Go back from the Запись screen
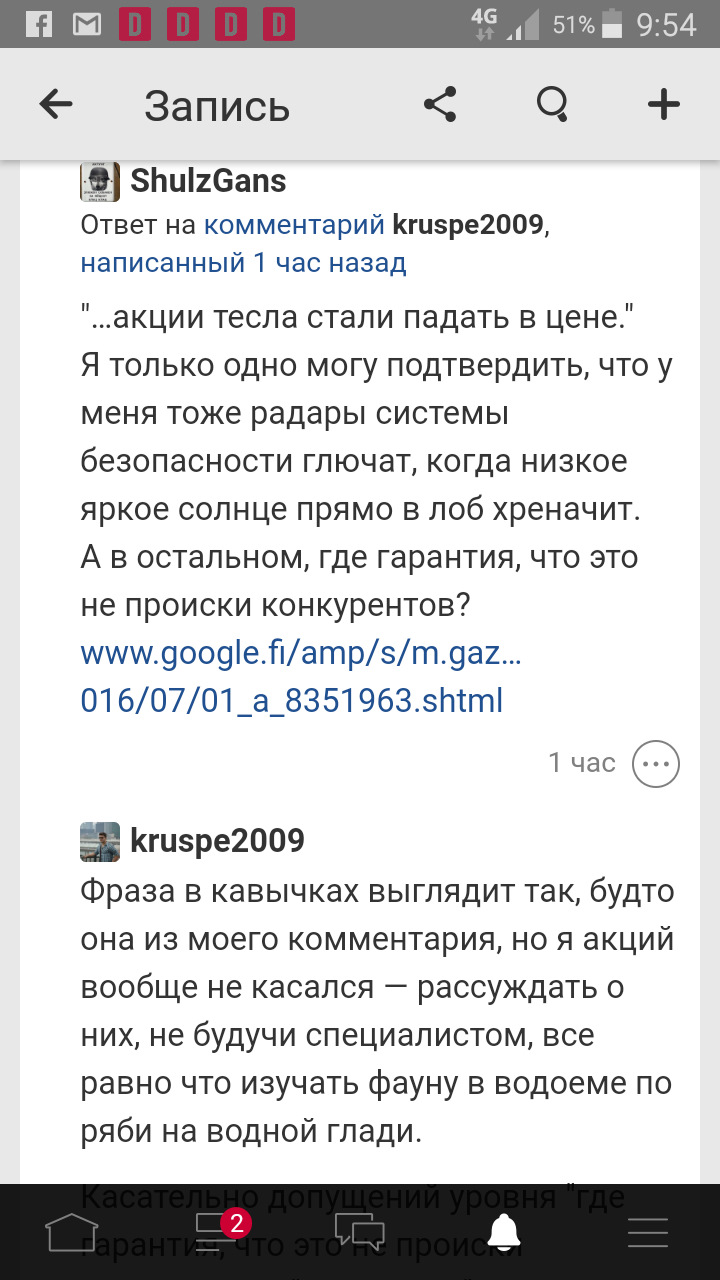Screen dimensions: 720x1280 tap(56, 104)
